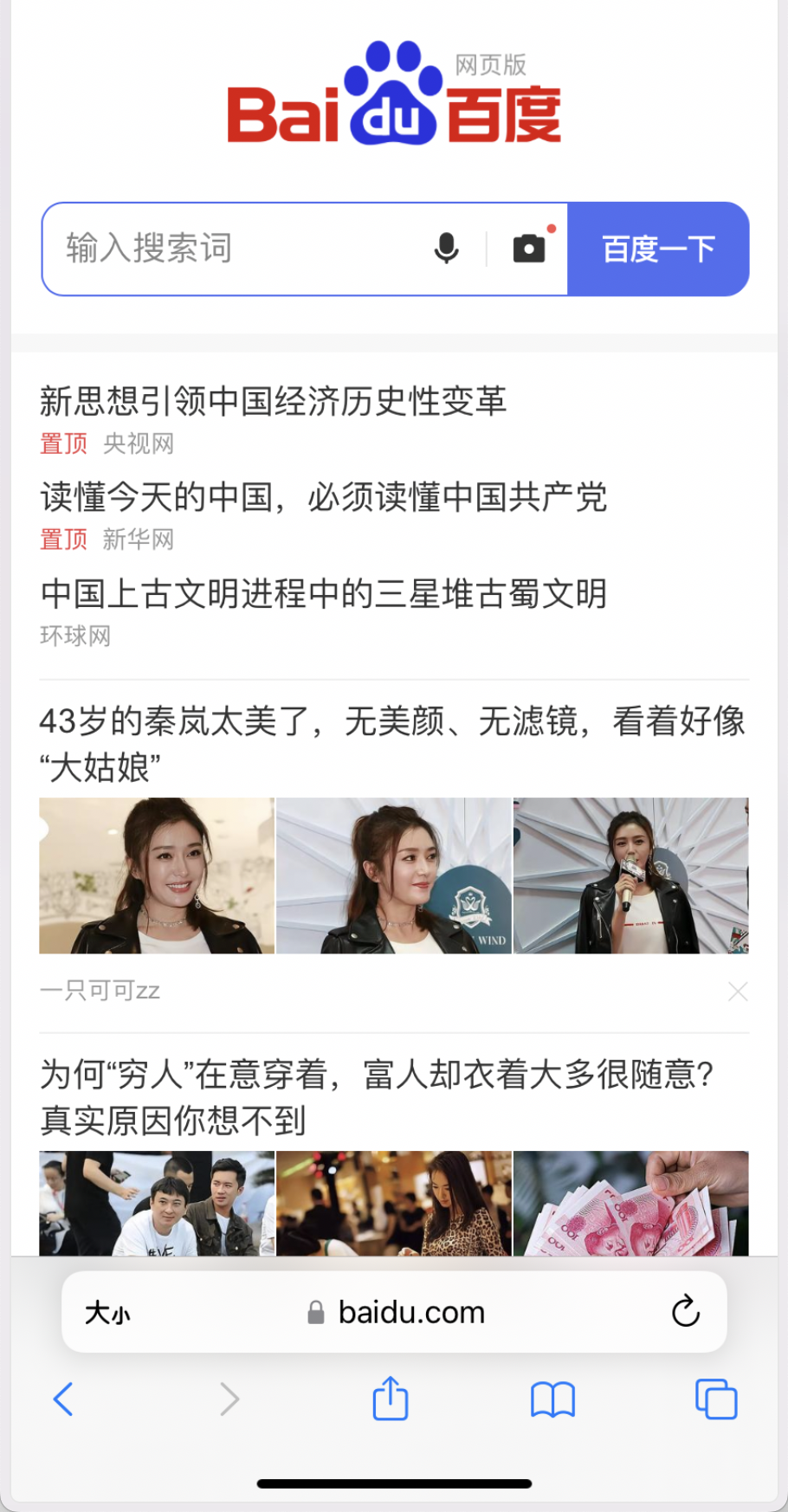Tap the 输入搜索词 search field
The height and width of the screenshot is (1512, 788).
click(x=234, y=249)
